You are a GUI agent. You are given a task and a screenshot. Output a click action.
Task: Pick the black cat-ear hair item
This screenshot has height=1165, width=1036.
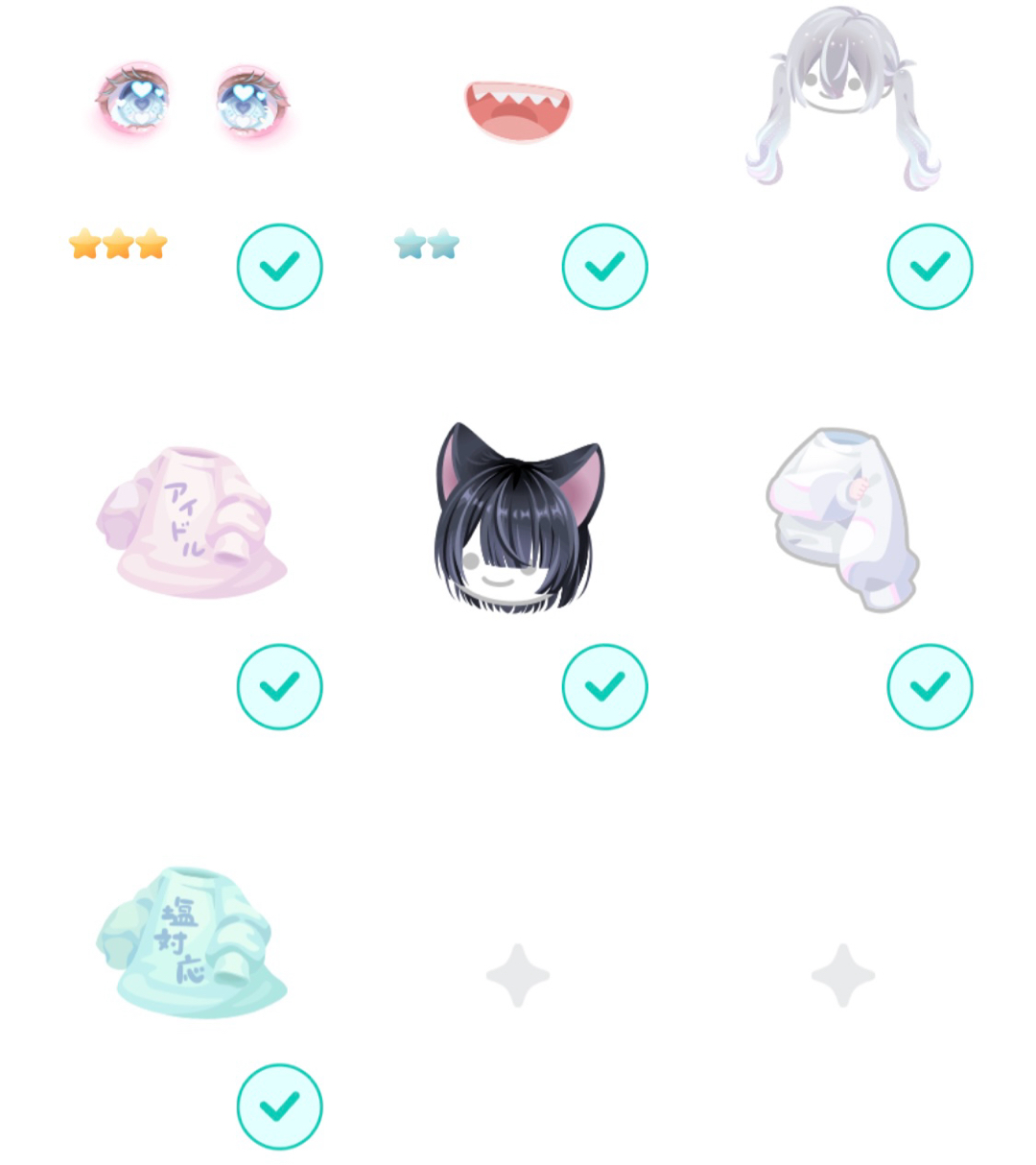518,518
